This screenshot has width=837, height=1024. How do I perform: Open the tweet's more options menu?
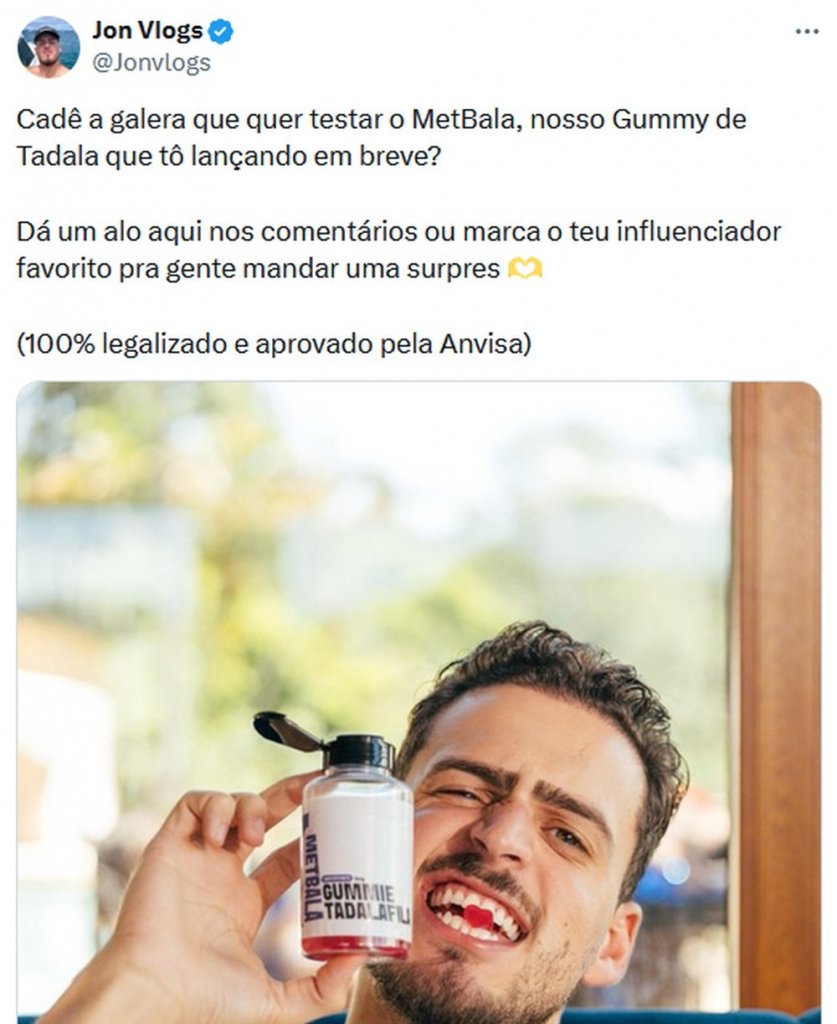[806, 32]
